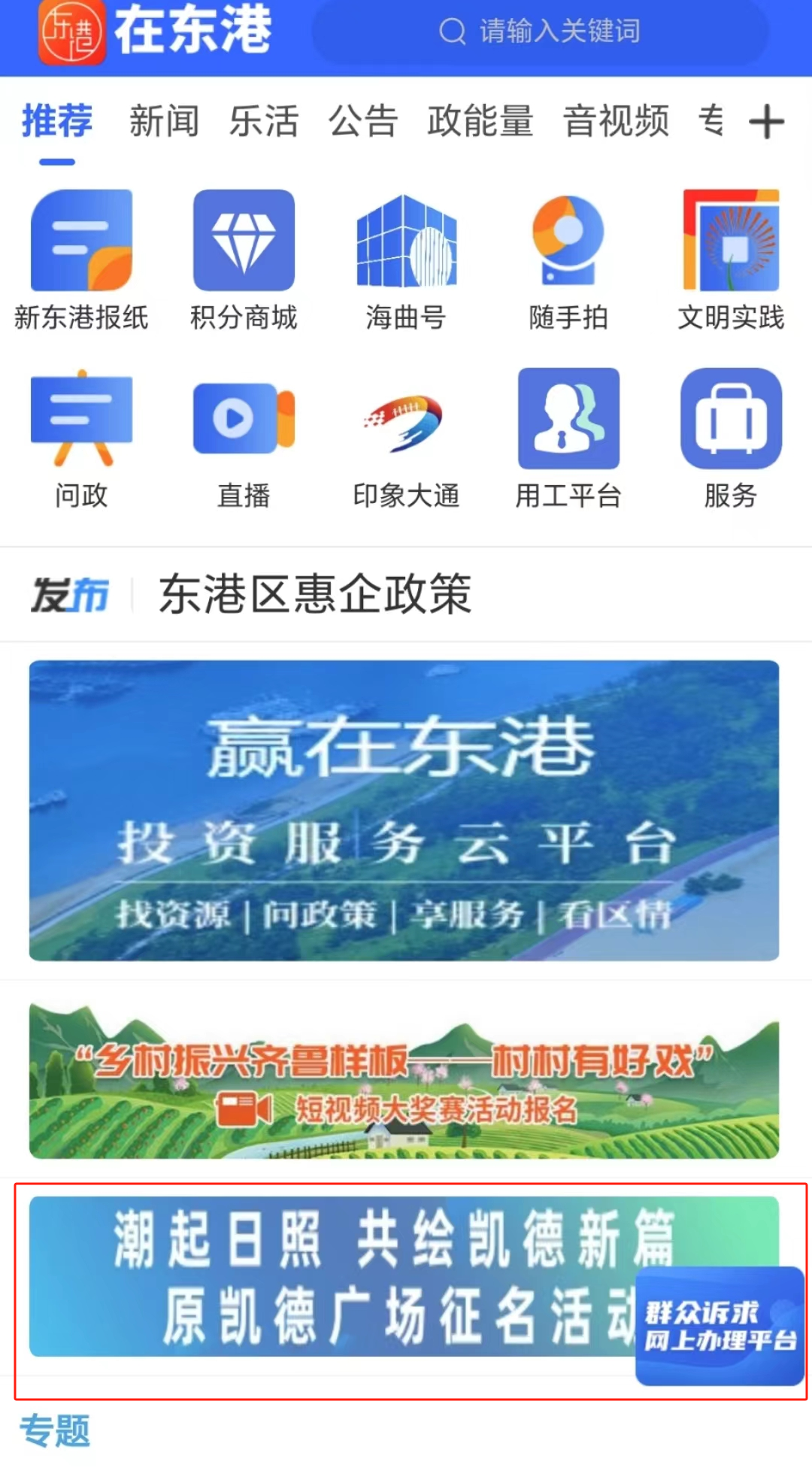Tap the floating 群众诉求网上办理平台 button
812x1480 pixels.
click(720, 1326)
